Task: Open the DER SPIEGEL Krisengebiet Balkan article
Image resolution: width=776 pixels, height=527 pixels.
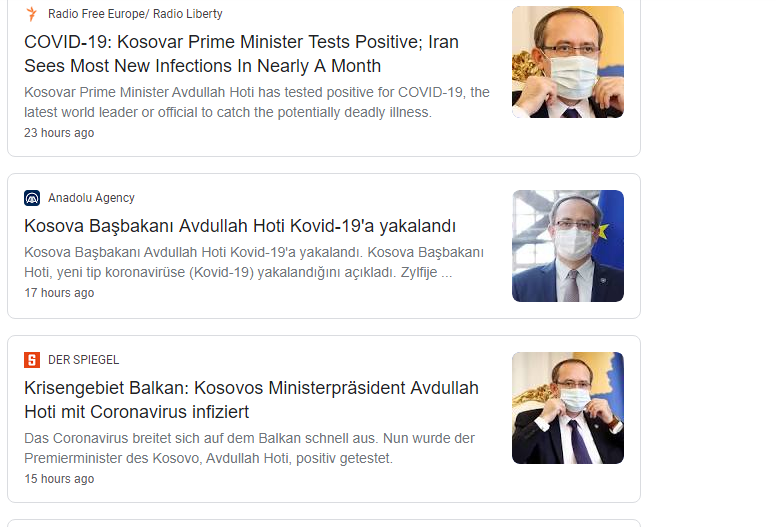Action: coord(251,399)
